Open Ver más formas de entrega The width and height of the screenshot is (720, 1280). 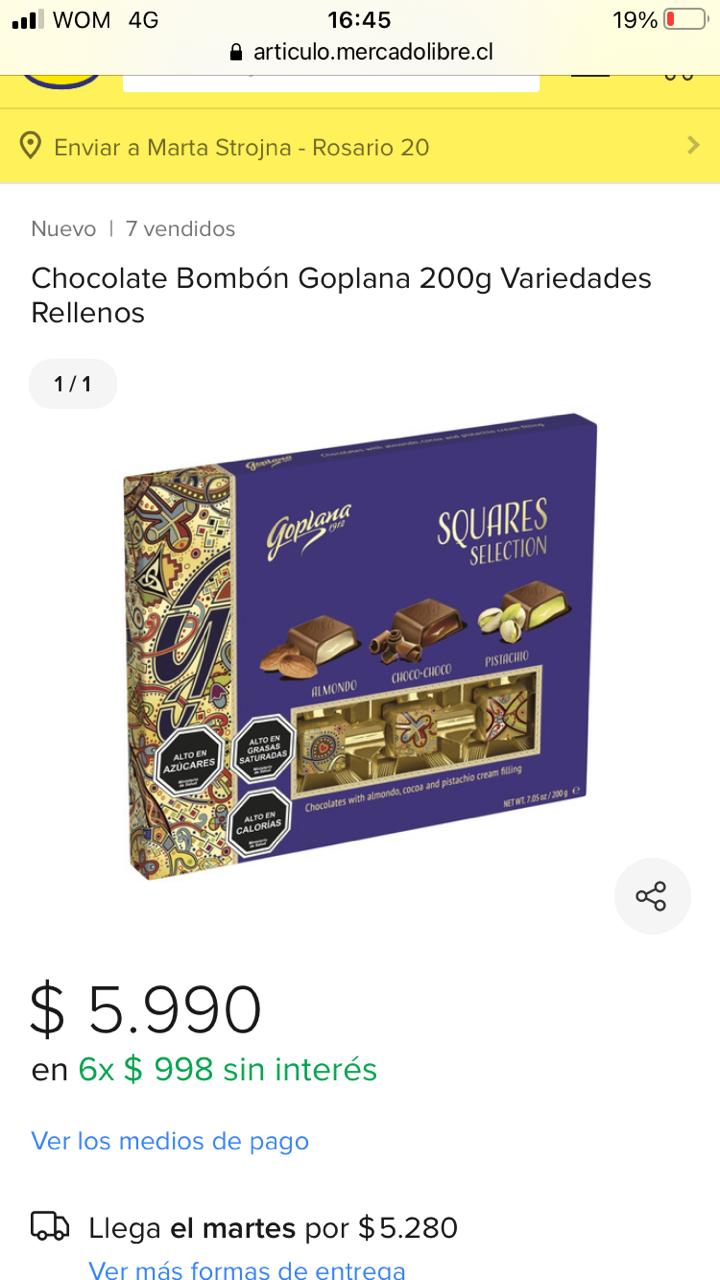click(247, 1270)
